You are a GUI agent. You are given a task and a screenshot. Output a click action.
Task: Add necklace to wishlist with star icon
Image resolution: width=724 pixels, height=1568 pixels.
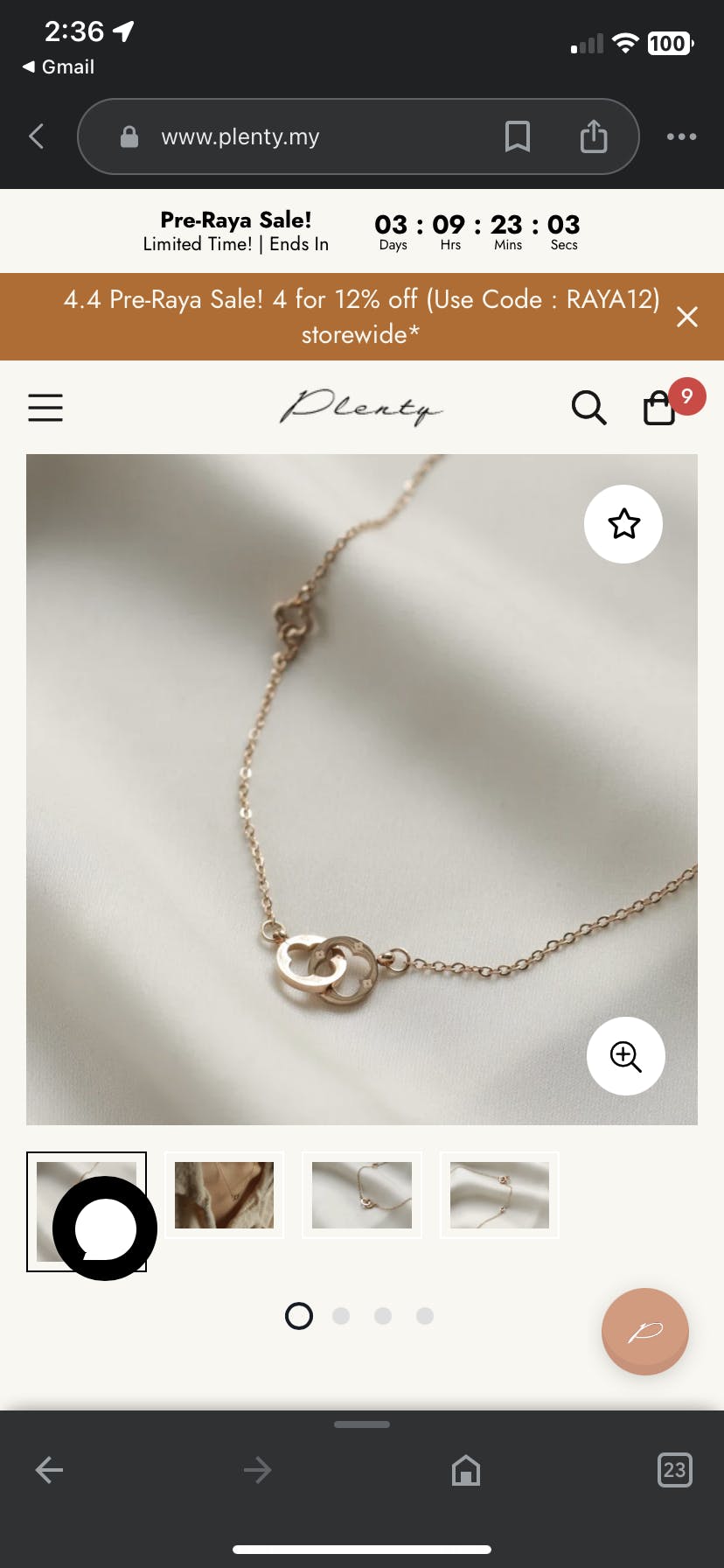(623, 524)
